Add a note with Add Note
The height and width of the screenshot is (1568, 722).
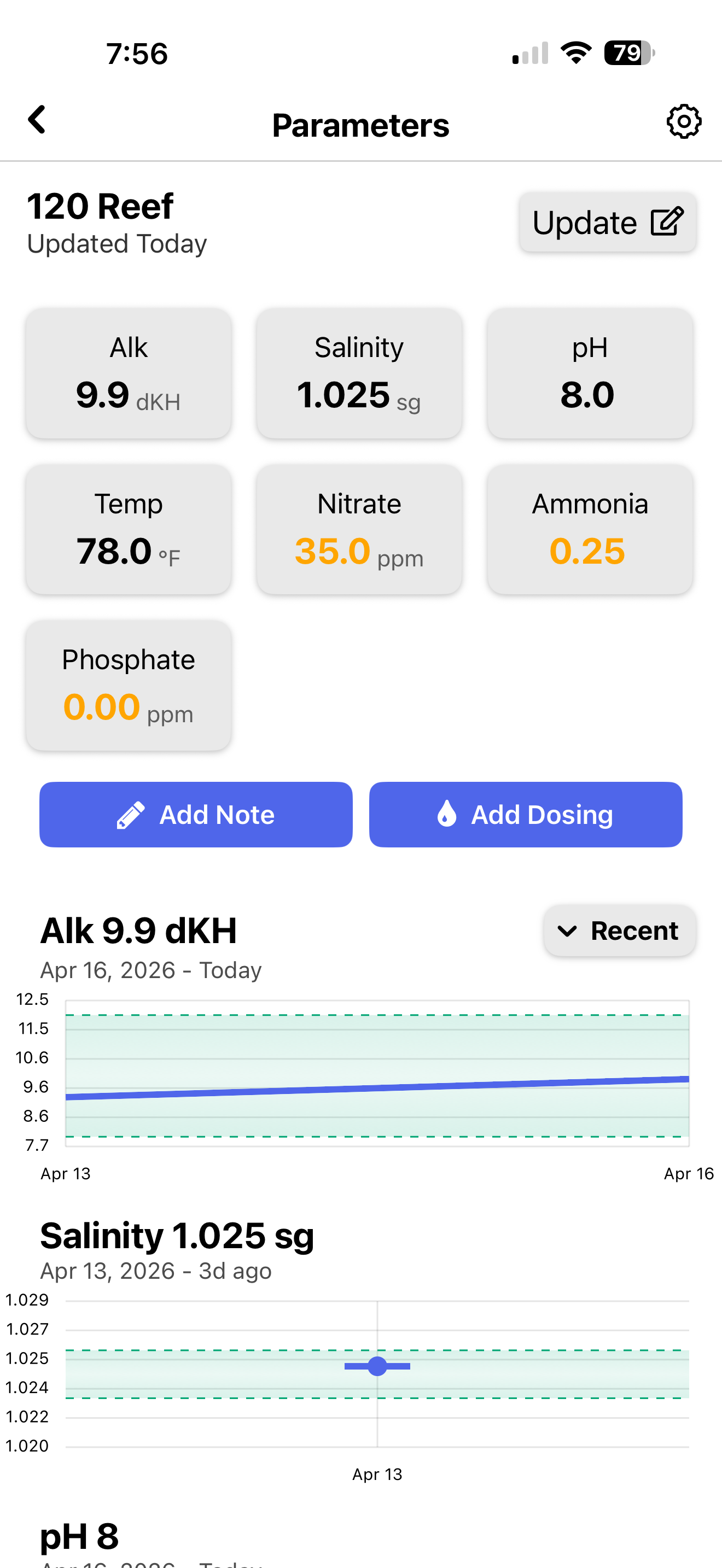click(x=196, y=815)
